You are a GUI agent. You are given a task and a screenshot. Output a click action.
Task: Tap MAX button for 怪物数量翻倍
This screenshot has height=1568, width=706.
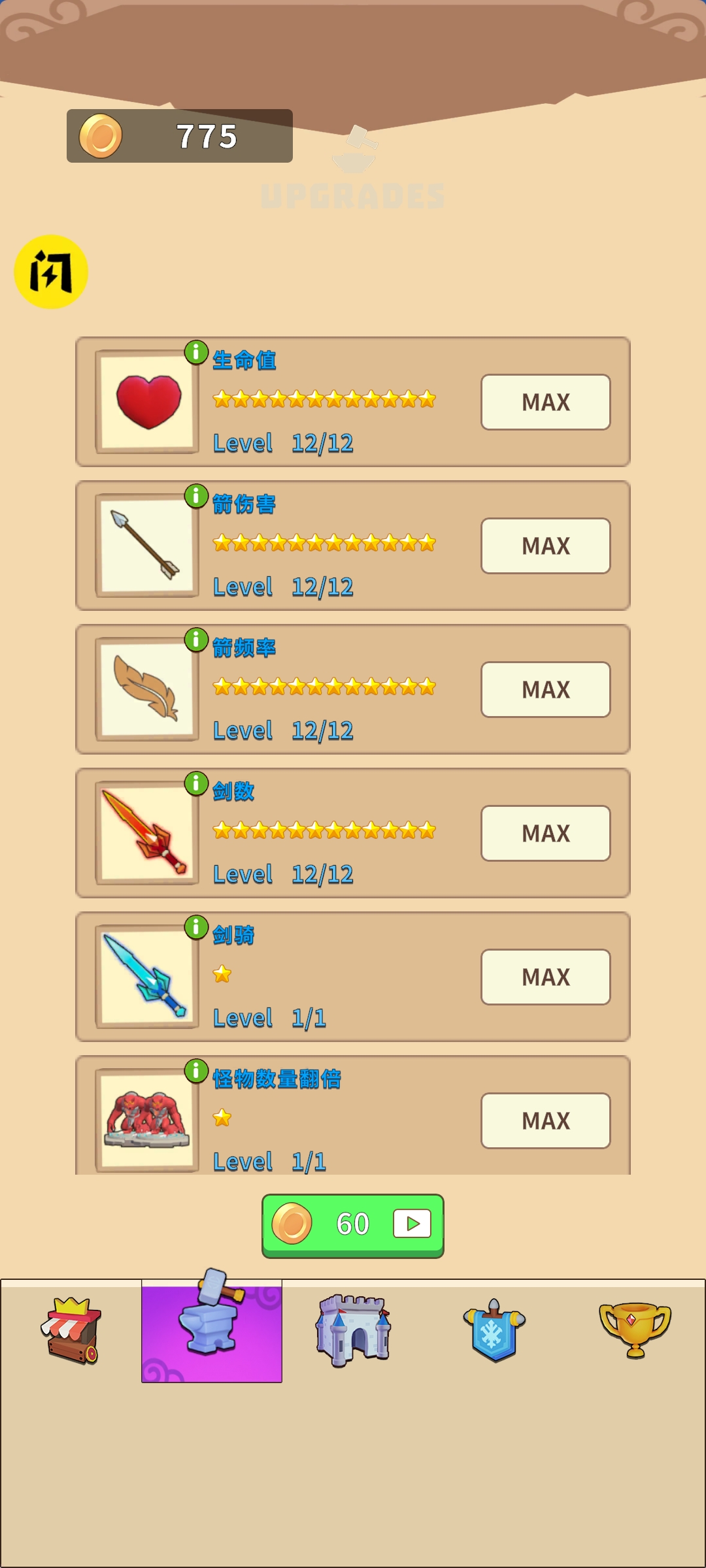pyautogui.click(x=545, y=1120)
